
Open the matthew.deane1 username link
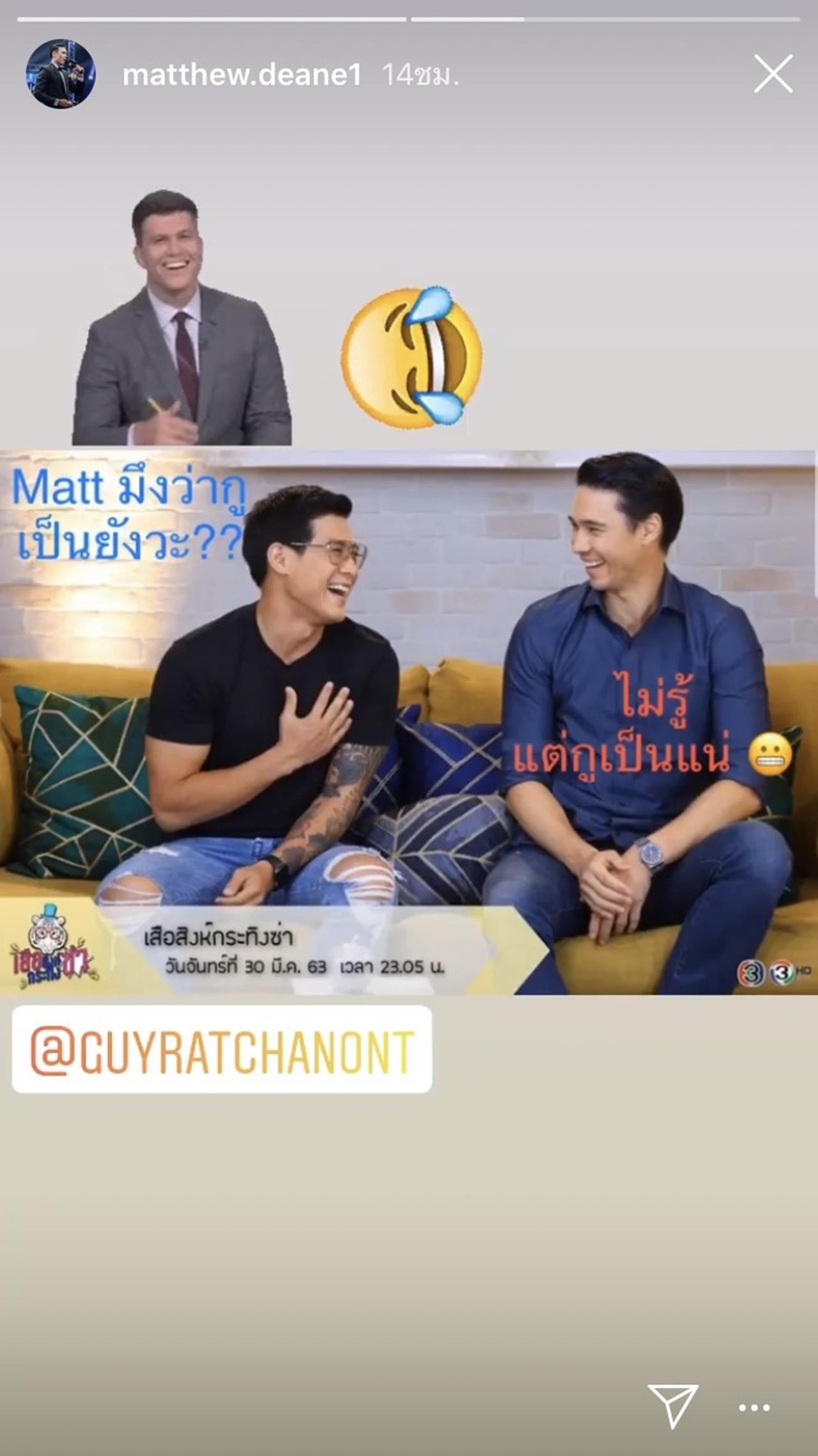[x=242, y=75]
